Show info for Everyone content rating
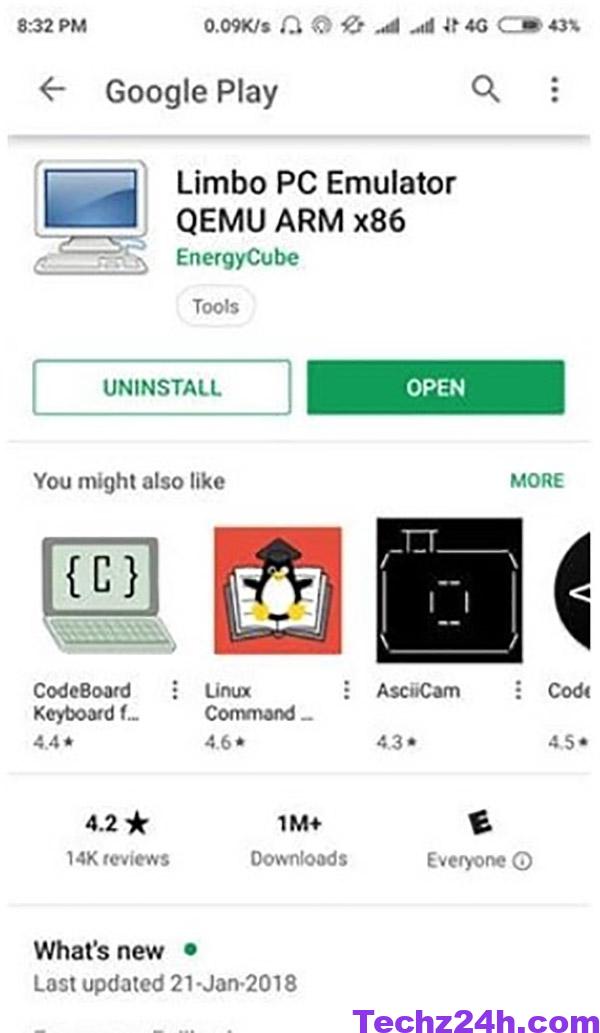 [x=522, y=860]
